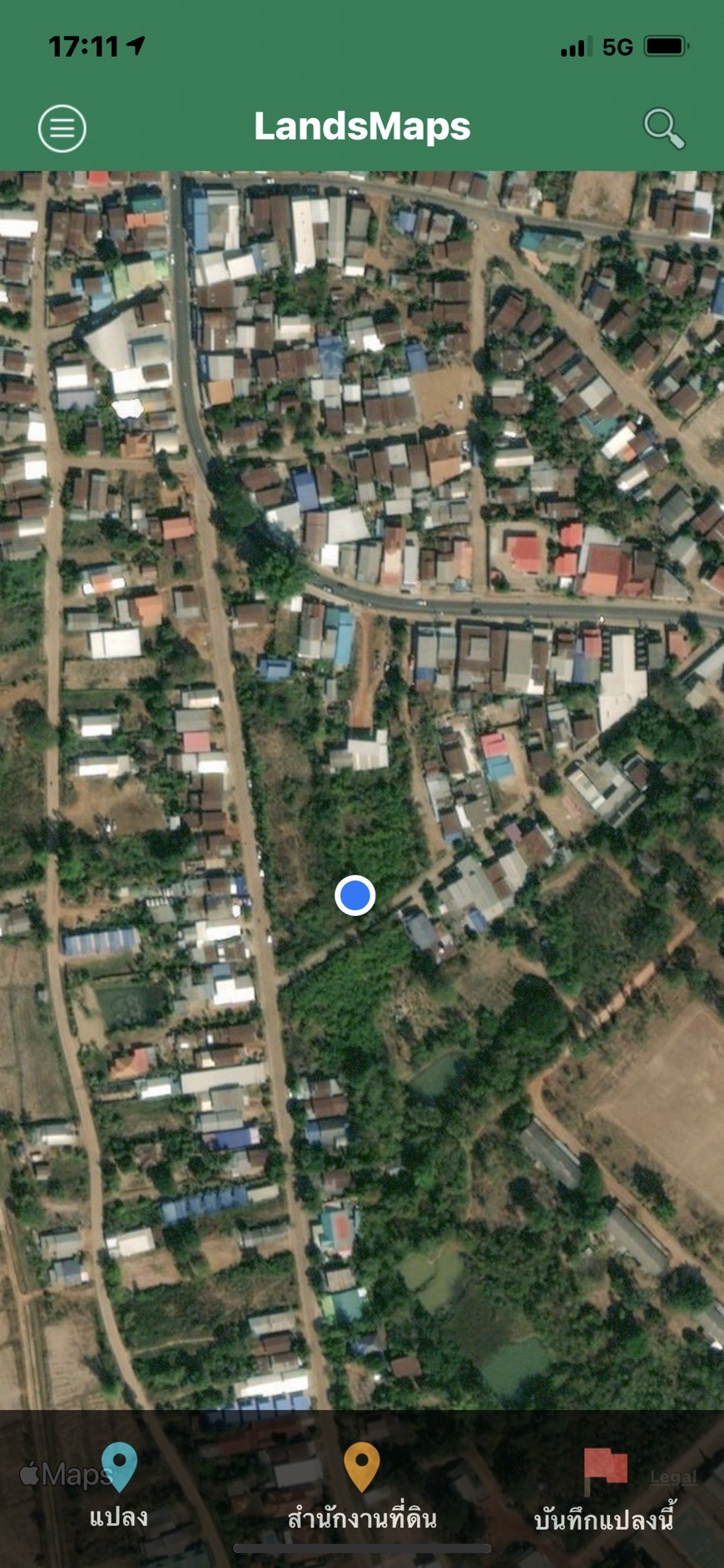
Task: Tap บันทึกแปลงนี้ to save this parcel
Action: point(604,1489)
